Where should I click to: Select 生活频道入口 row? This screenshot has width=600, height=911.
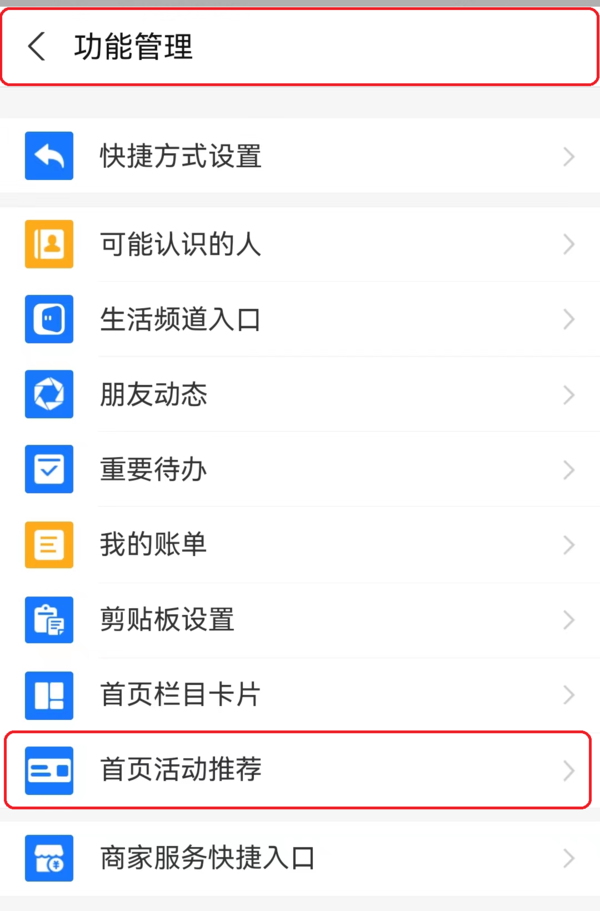[300, 319]
